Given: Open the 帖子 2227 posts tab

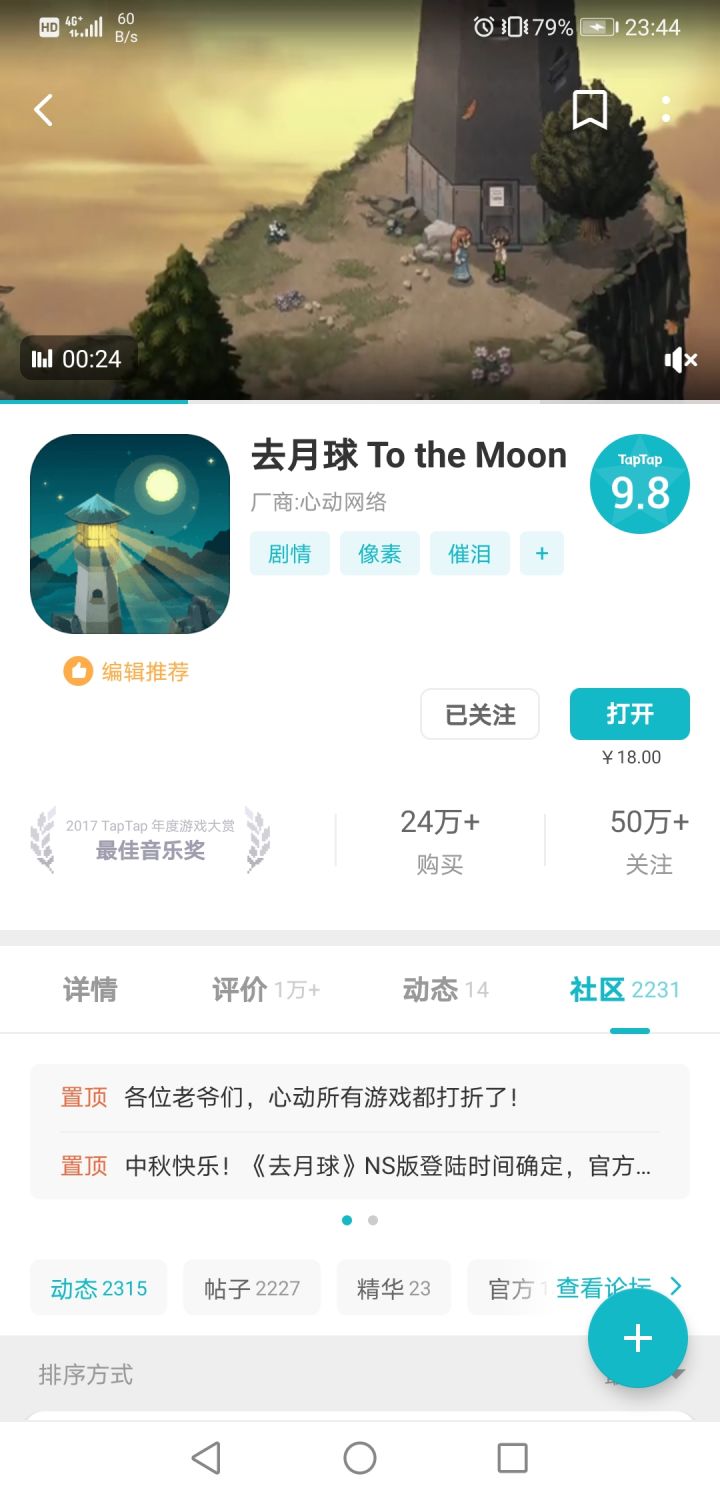Looking at the screenshot, I should tap(251, 1287).
